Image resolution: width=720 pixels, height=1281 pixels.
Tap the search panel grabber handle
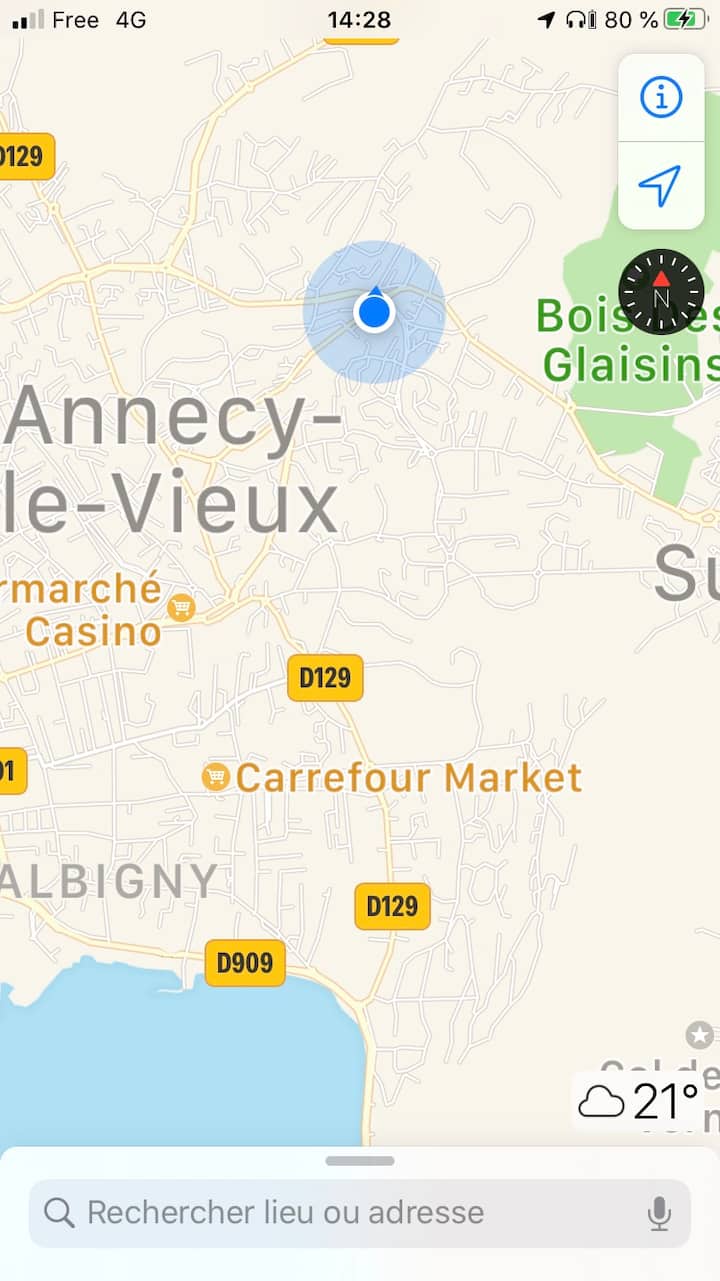pyautogui.click(x=360, y=1161)
